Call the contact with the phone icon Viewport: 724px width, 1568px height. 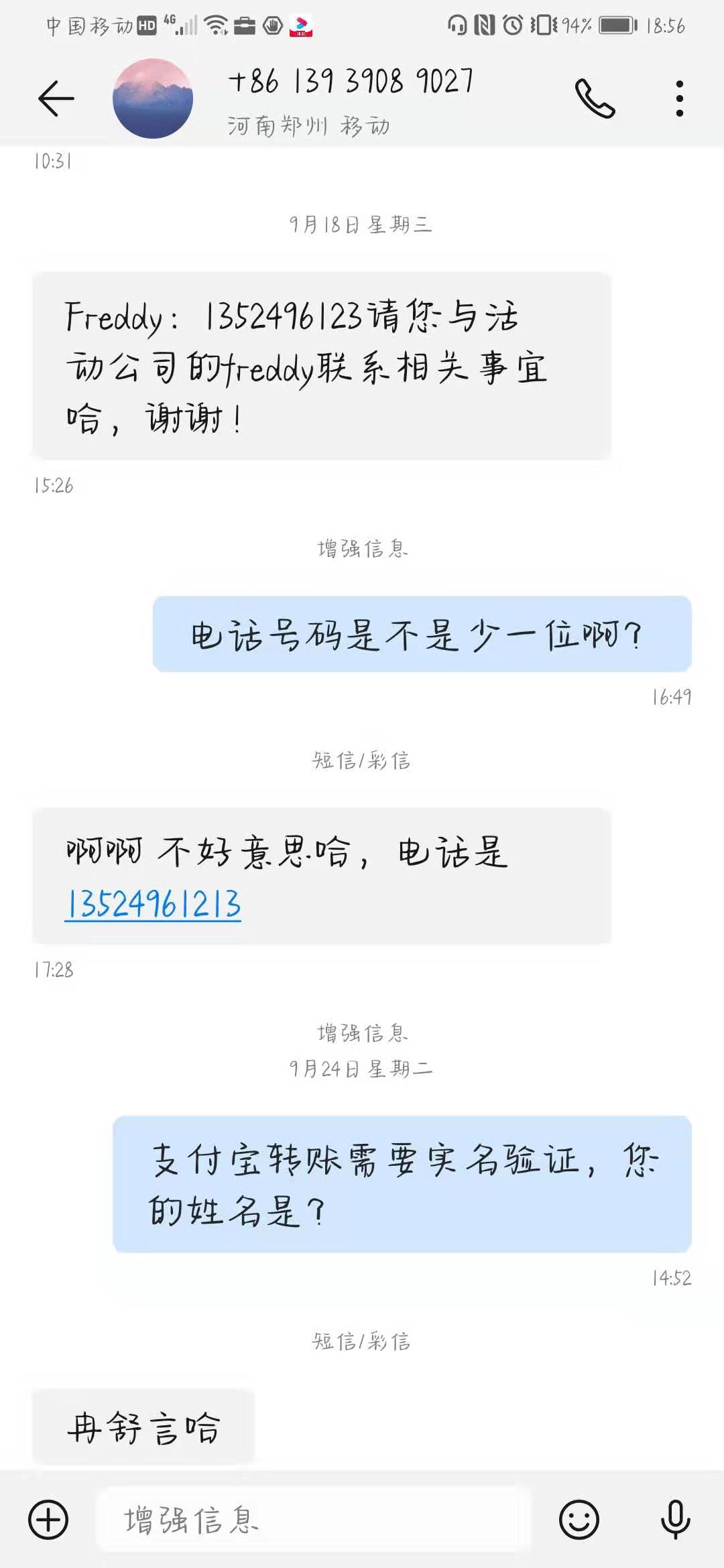tap(594, 99)
